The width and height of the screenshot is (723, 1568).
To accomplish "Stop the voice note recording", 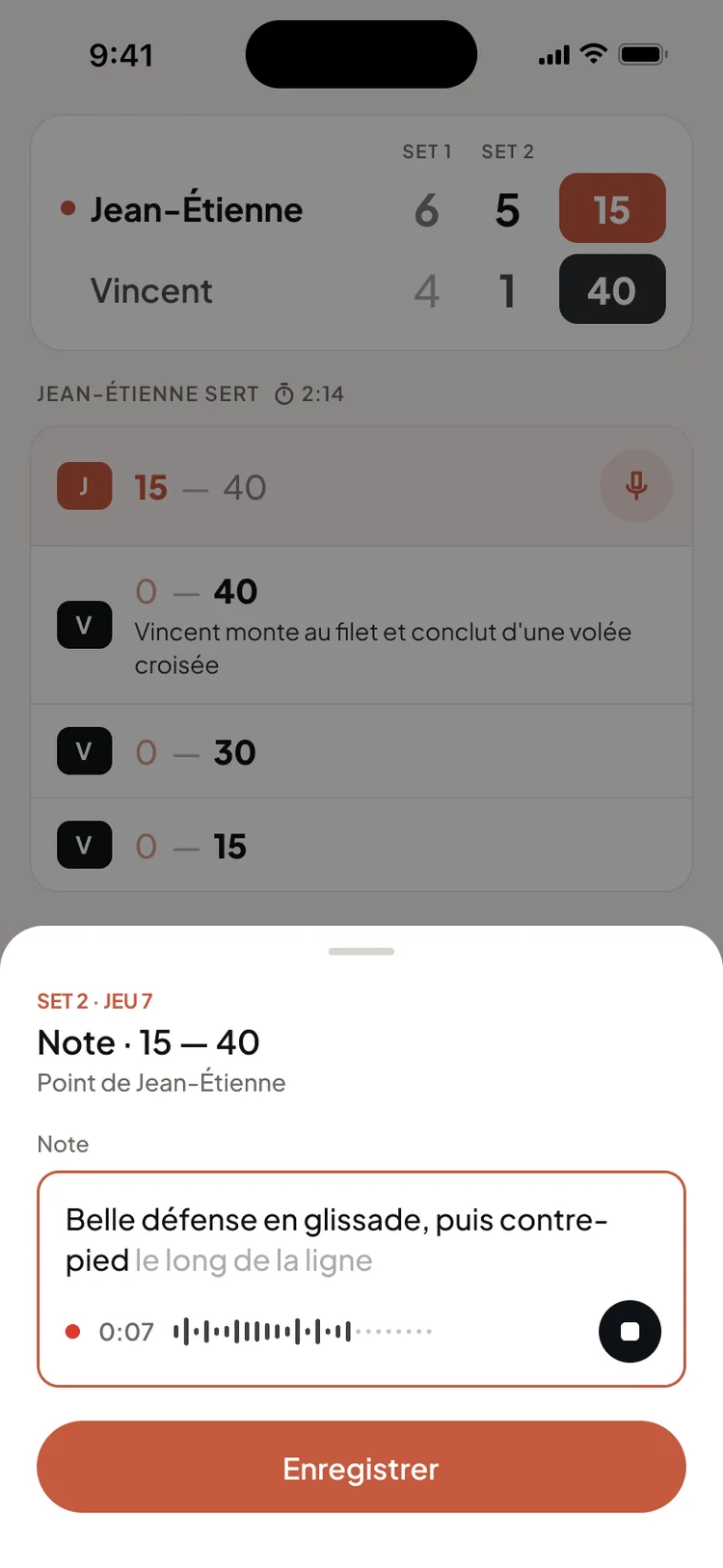I will tap(629, 1331).
